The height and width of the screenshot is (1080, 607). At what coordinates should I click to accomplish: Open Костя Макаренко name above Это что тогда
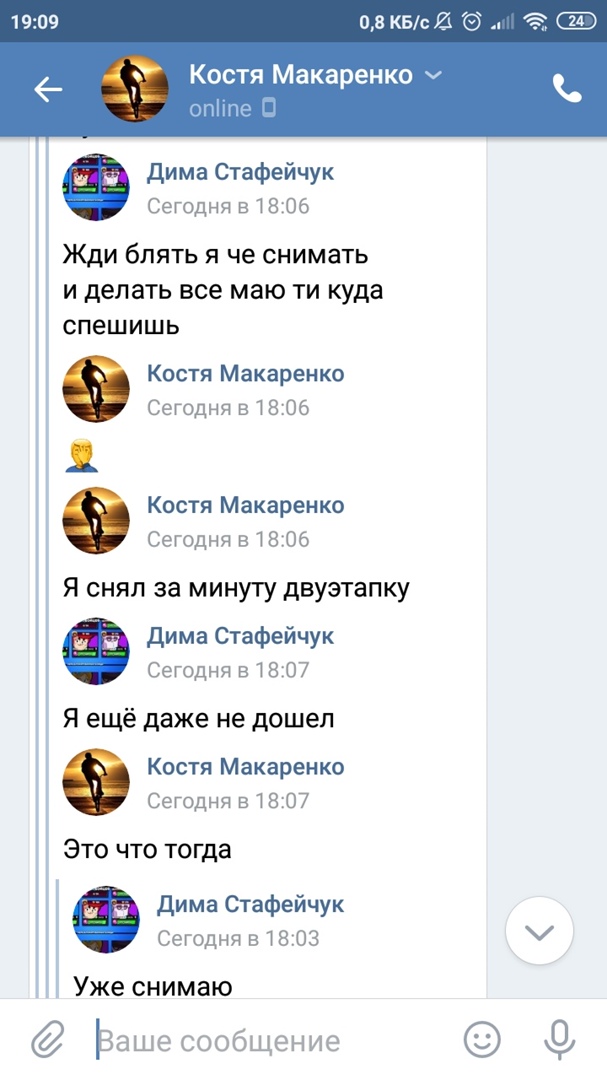(x=245, y=767)
